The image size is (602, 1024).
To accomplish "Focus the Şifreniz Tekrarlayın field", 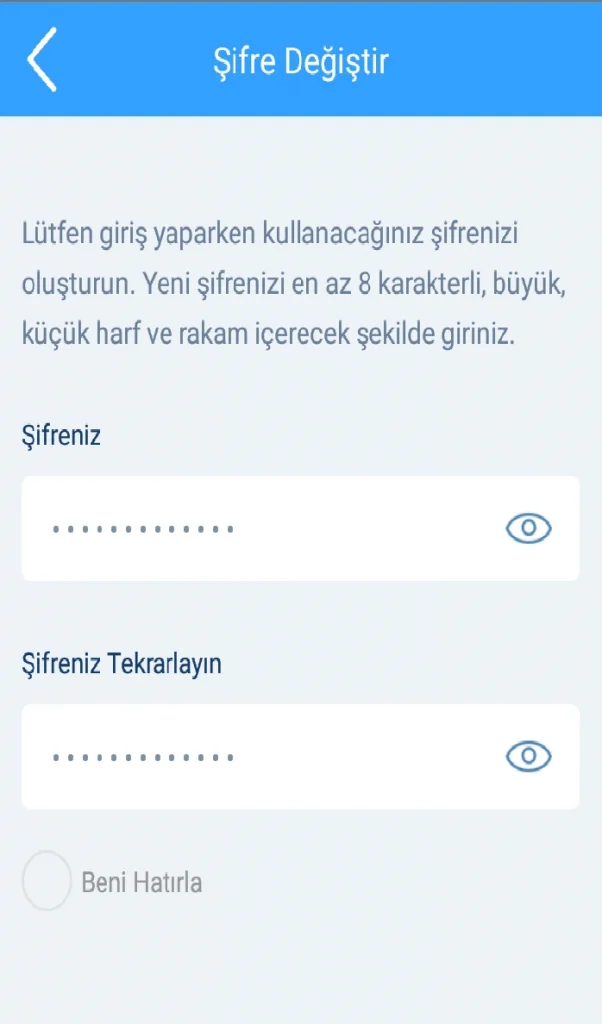I will tap(260, 756).
